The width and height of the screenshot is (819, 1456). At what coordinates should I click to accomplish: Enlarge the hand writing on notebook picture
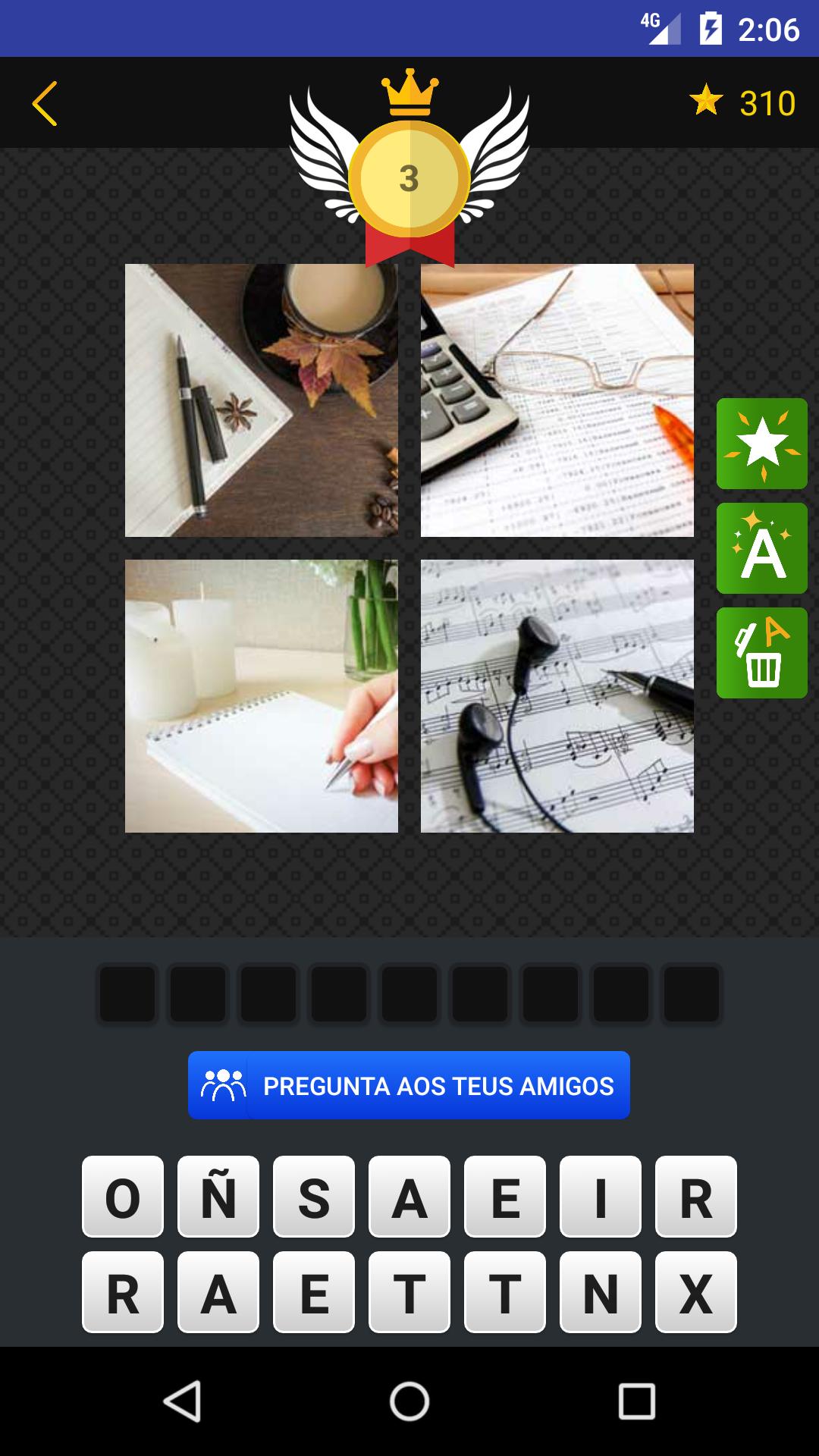262,696
